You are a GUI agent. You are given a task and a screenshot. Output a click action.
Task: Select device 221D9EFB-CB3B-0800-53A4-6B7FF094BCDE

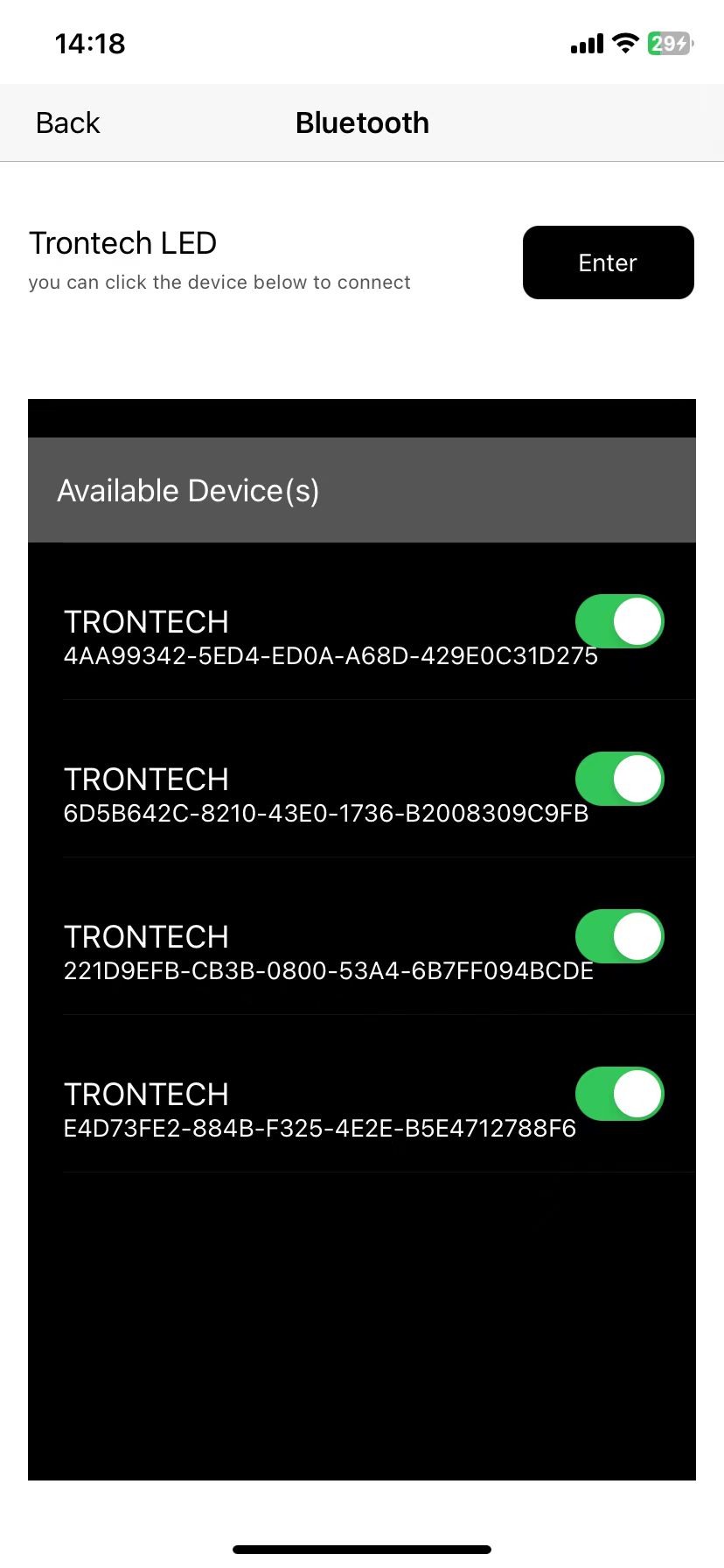click(328, 970)
